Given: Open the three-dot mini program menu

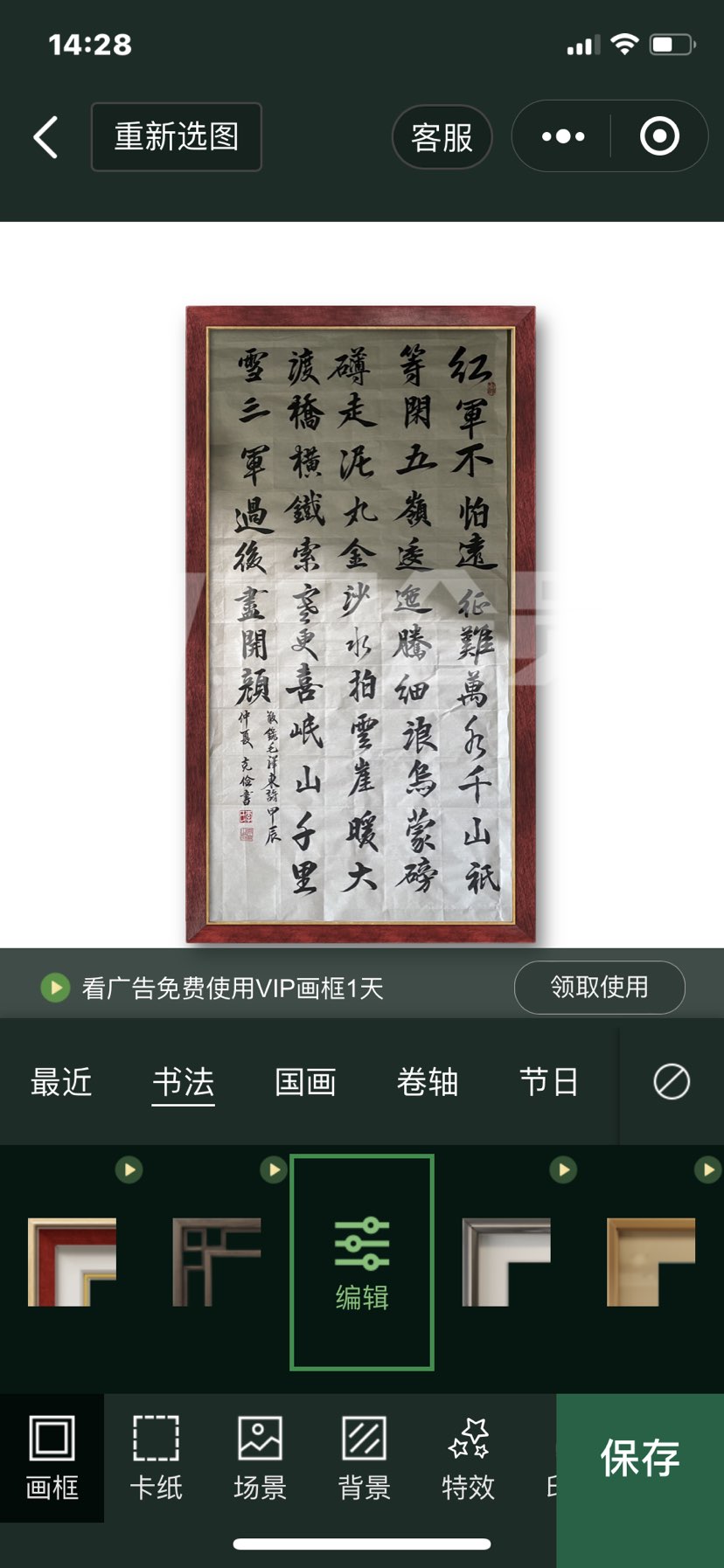Looking at the screenshot, I should coord(563,136).
